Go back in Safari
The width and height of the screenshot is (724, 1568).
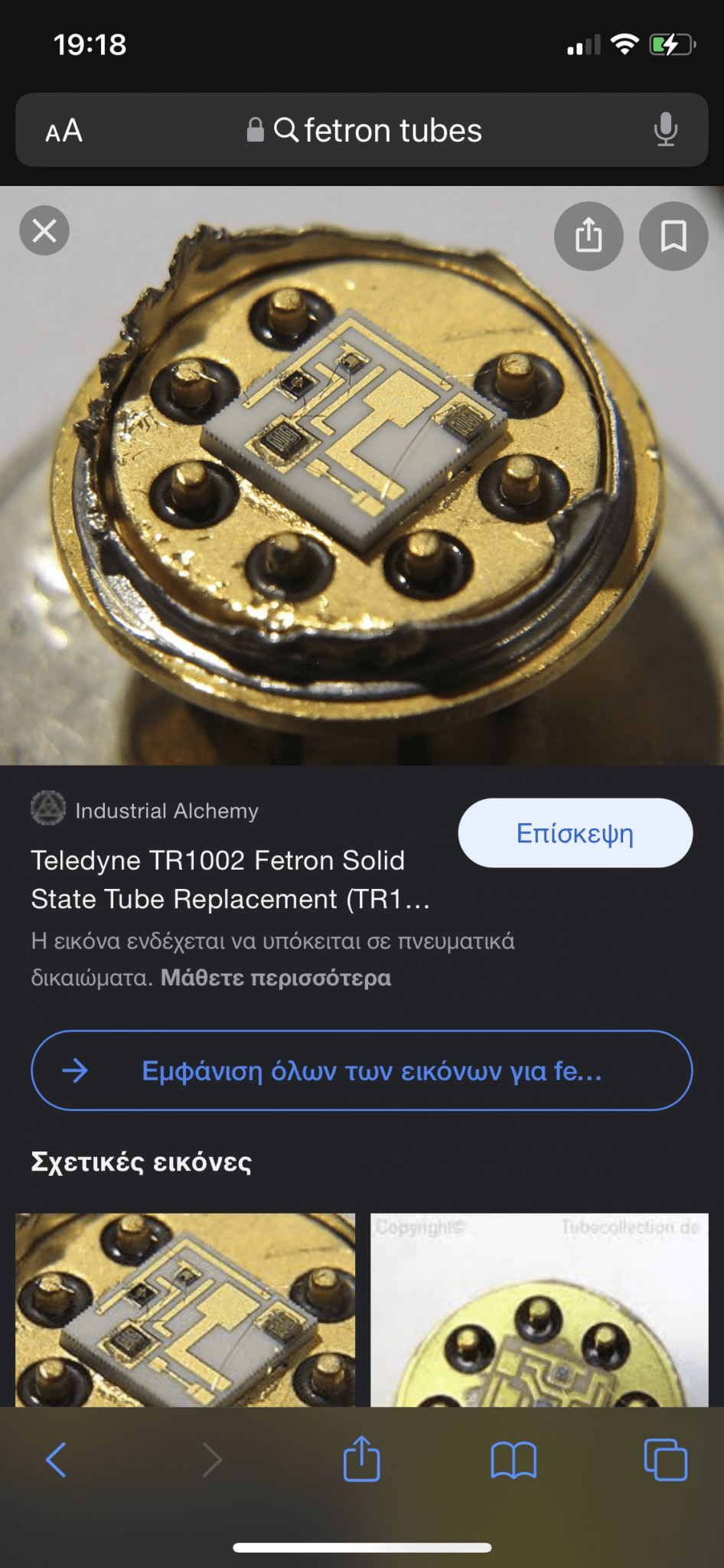(57, 1459)
